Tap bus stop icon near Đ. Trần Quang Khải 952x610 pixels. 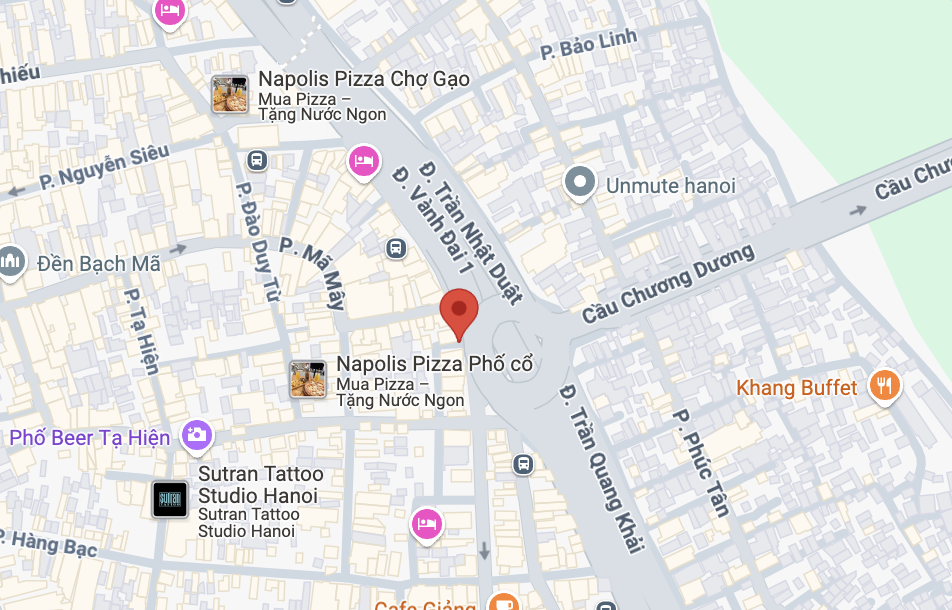tap(522, 464)
